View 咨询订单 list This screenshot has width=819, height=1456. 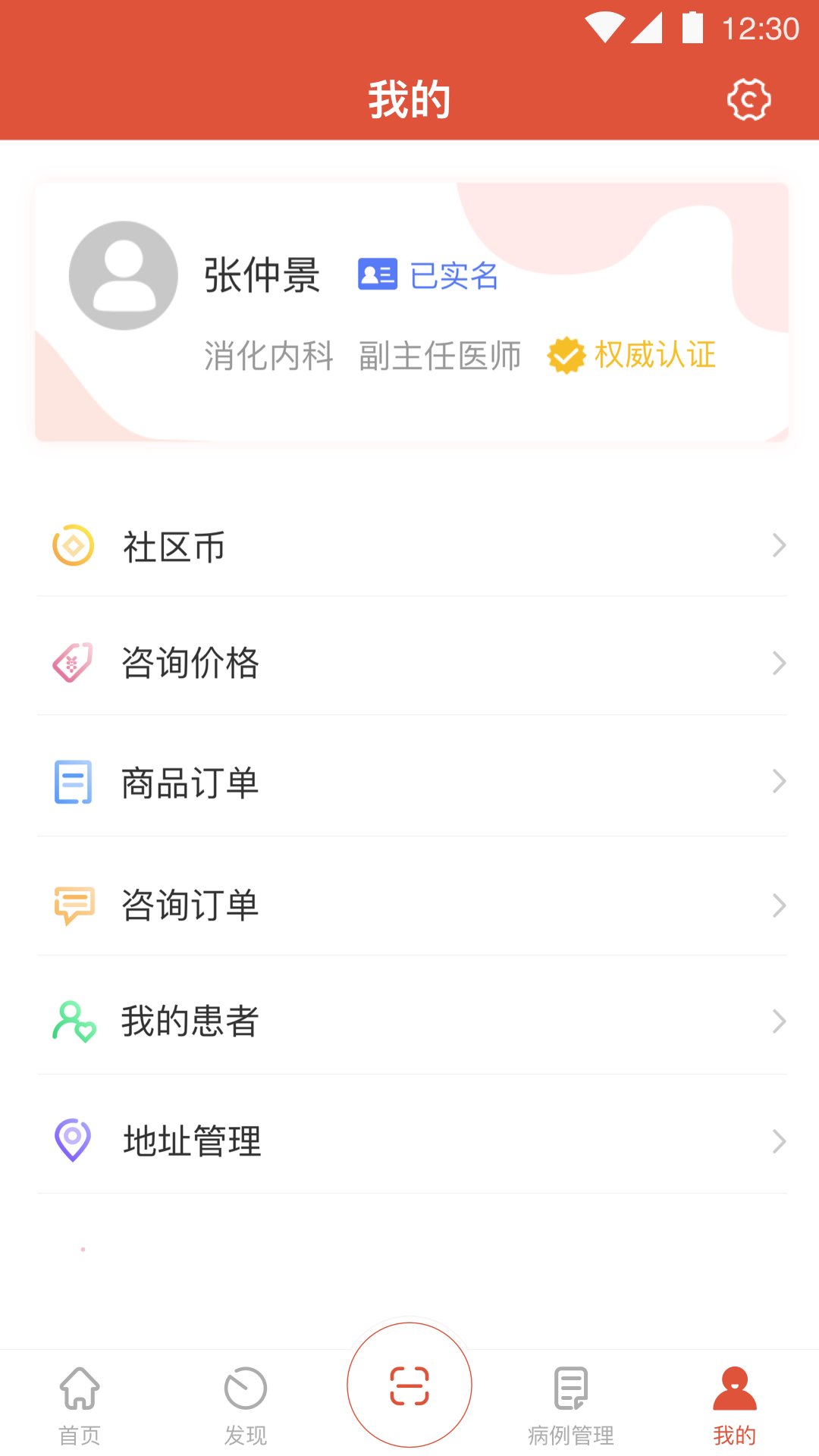411,905
